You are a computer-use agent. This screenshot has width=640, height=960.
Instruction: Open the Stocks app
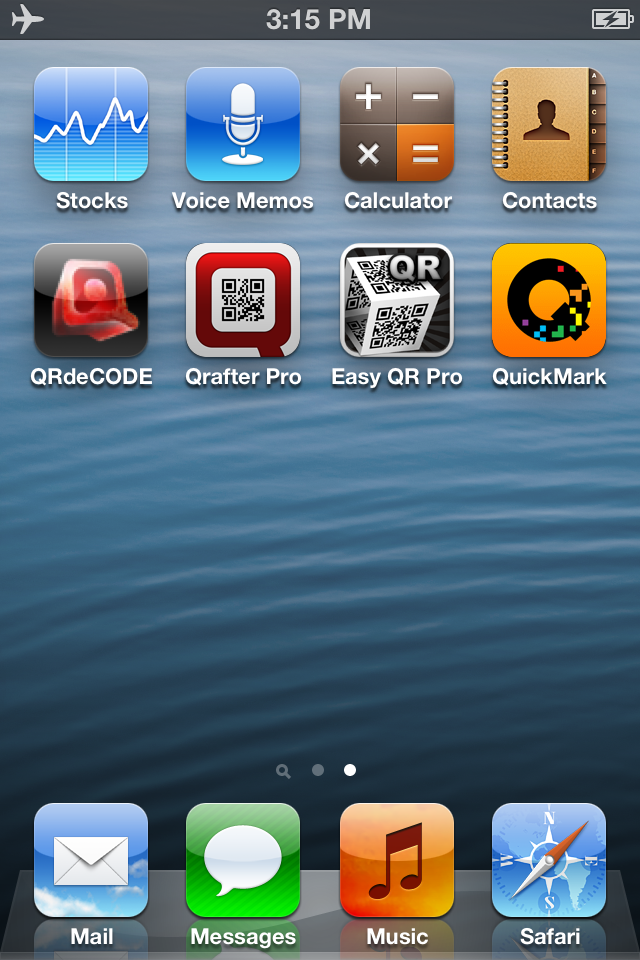pyautogui.click(x=91, y=125)
